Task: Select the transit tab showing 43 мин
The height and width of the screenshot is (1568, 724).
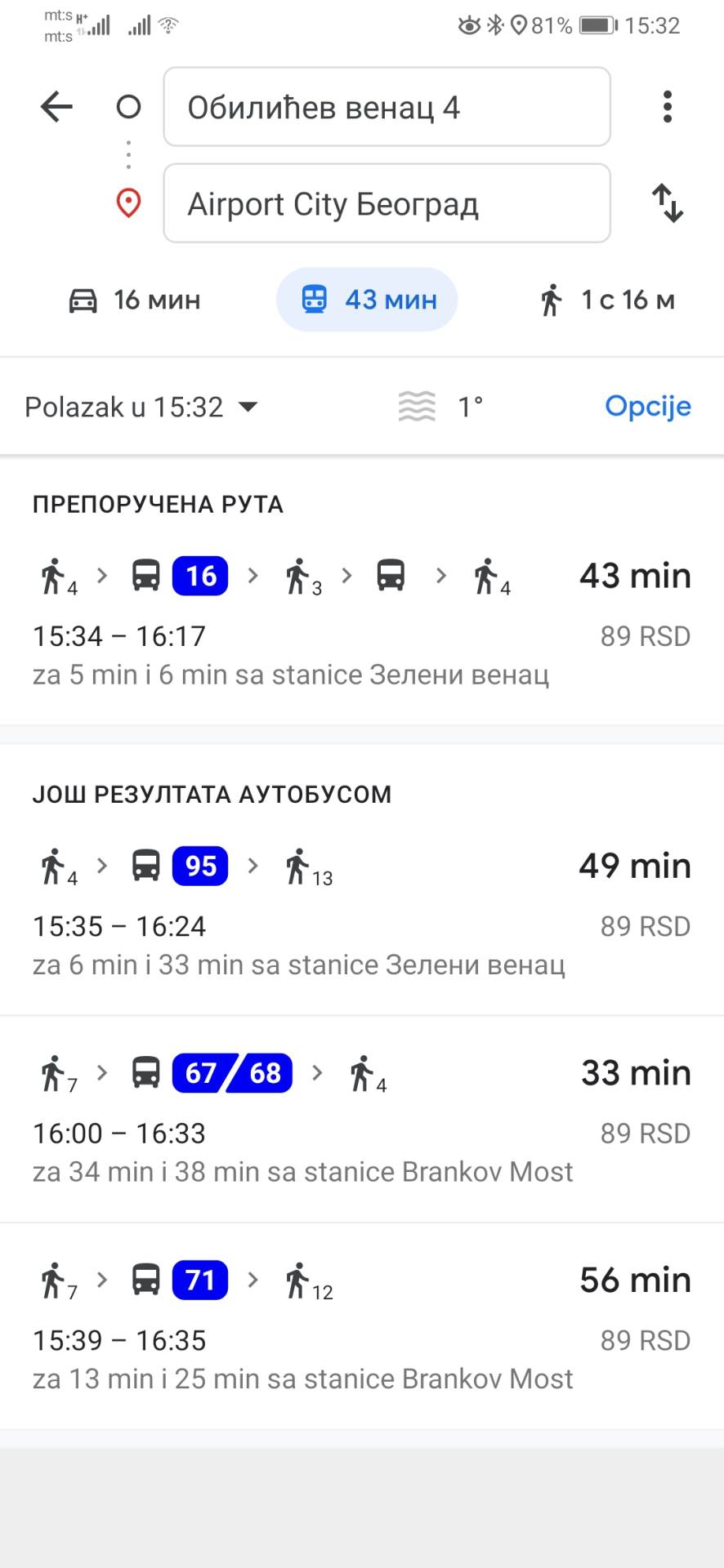Action: tap(367, 300)
